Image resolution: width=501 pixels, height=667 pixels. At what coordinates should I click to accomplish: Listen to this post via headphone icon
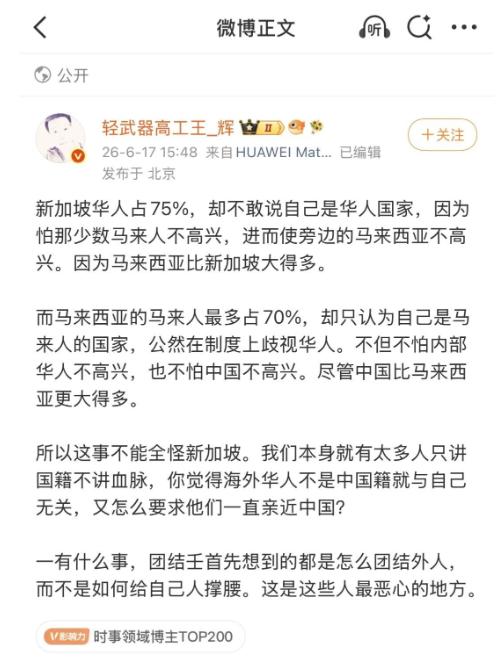[x=374, y=28]
